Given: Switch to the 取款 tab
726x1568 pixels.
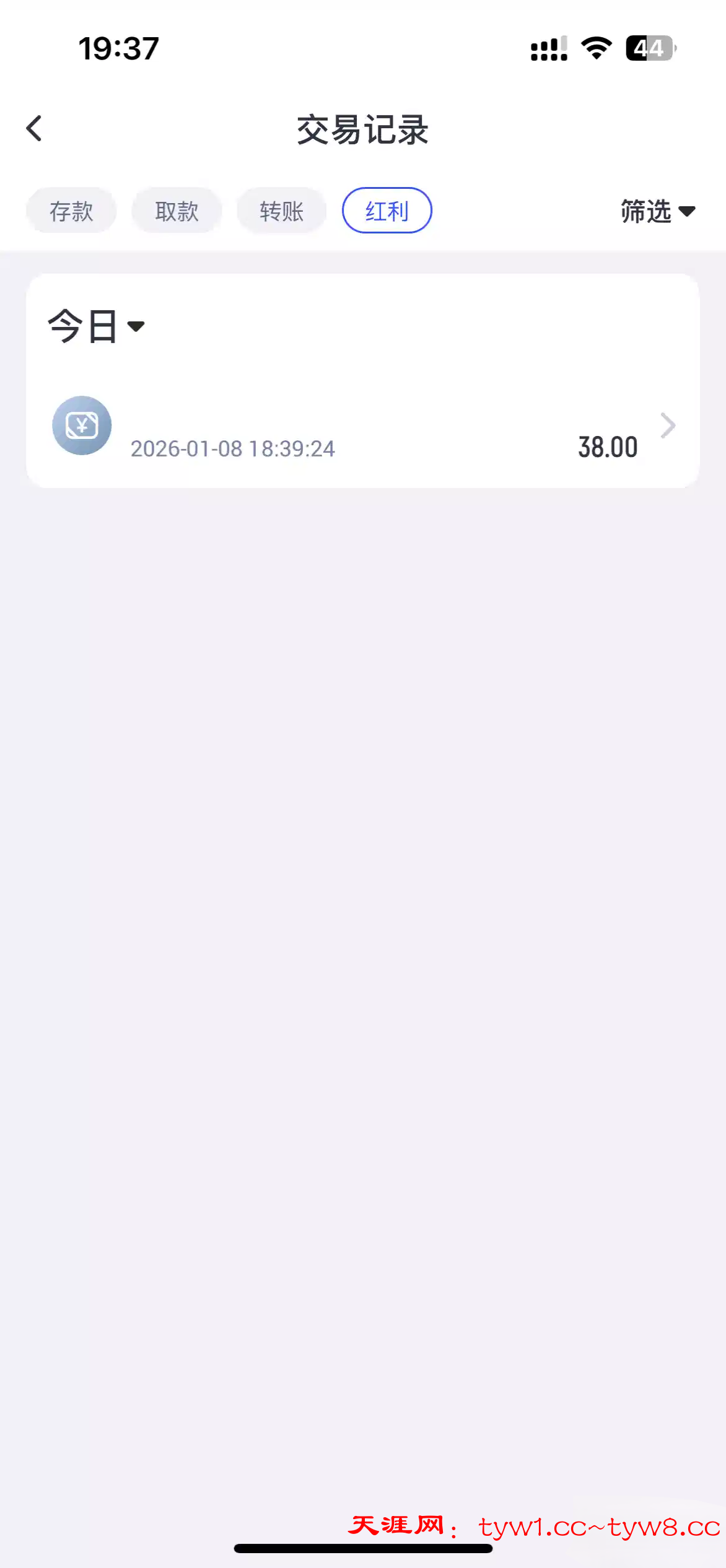Looking at the screenshot, I should pos(177,211).
